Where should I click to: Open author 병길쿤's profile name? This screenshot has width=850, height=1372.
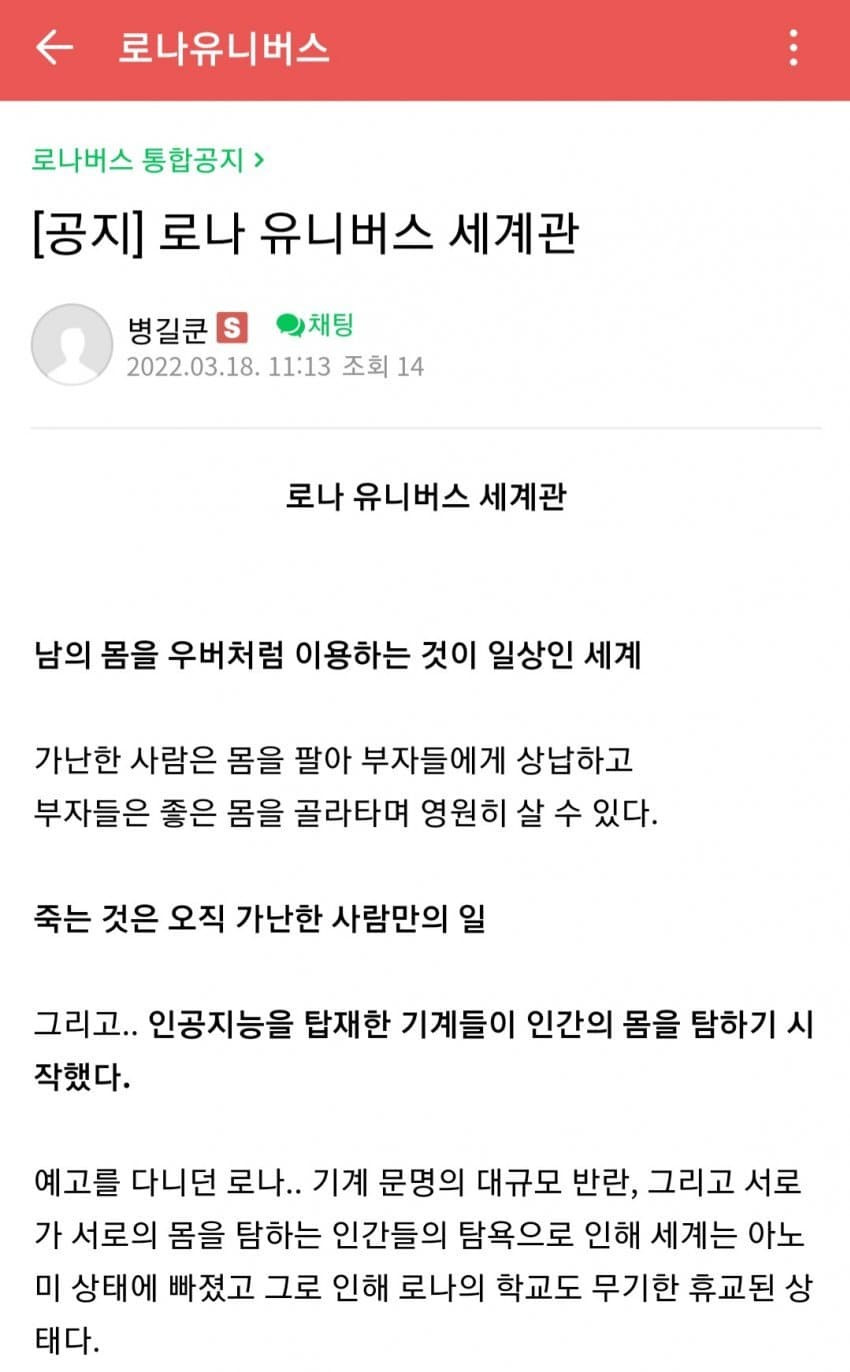click(x=167, y=327)
